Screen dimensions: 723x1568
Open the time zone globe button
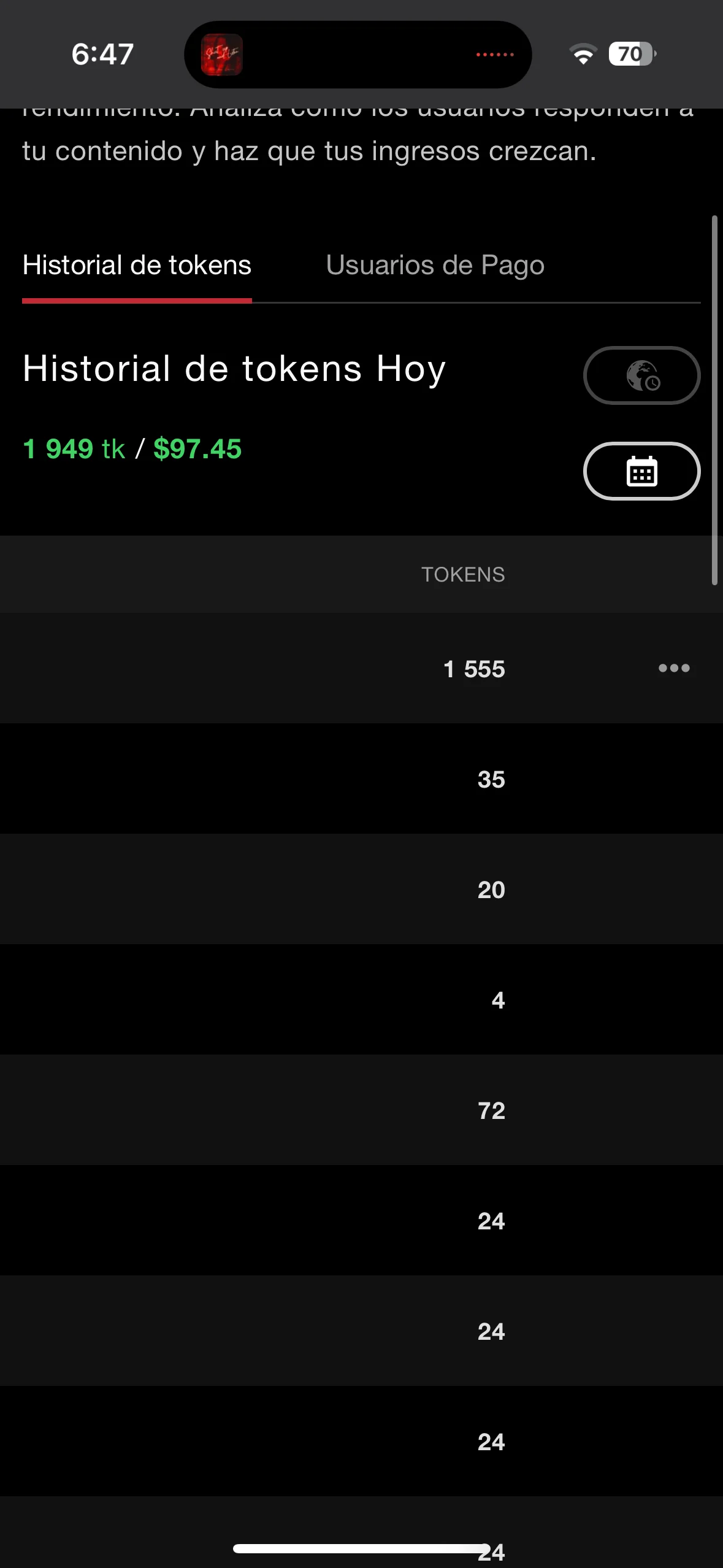click(x=641, y=375)
